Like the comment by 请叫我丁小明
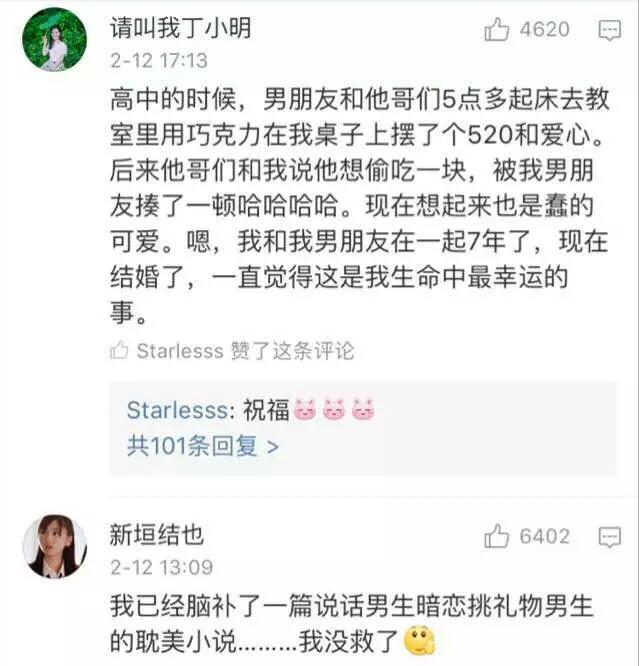 coord(497,30)
